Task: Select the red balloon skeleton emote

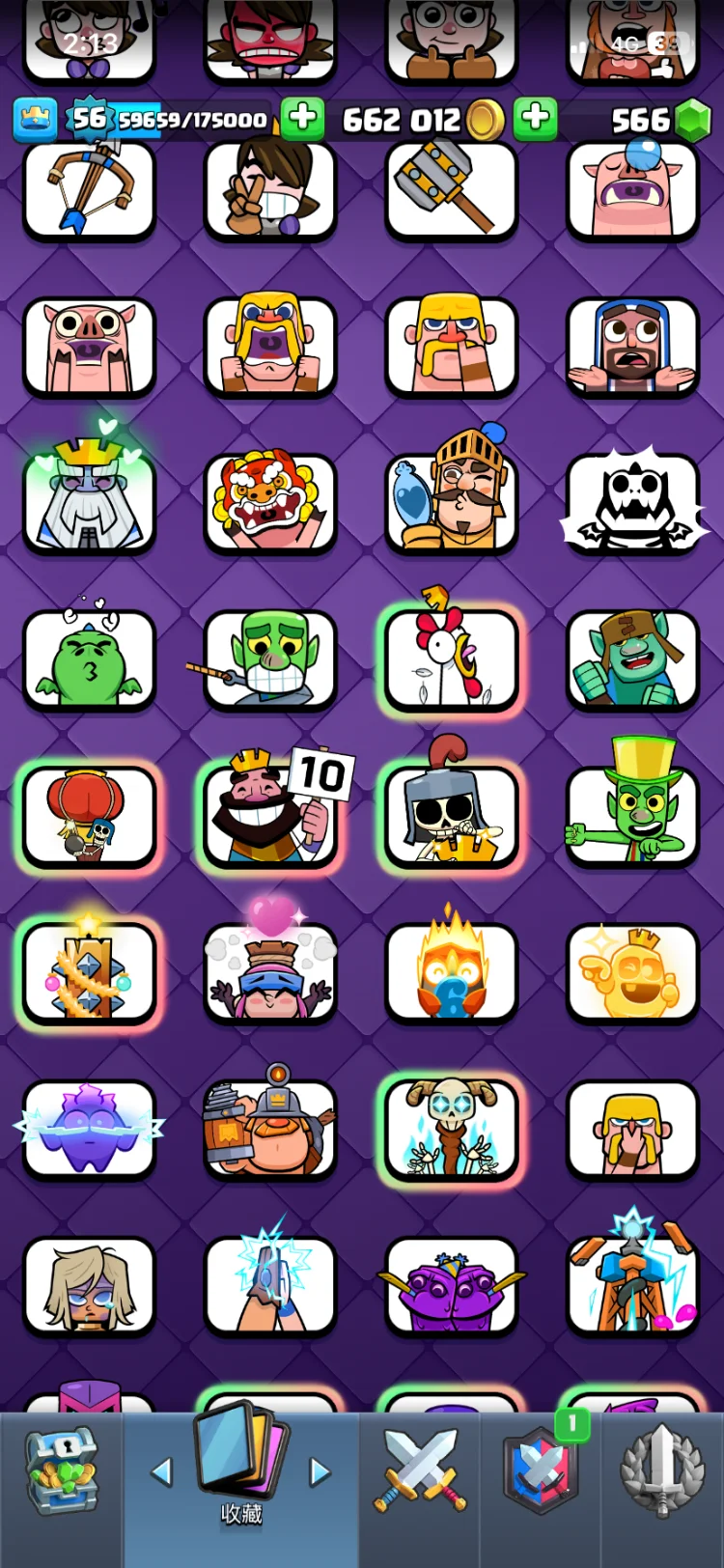Action: tap(89, 814)
